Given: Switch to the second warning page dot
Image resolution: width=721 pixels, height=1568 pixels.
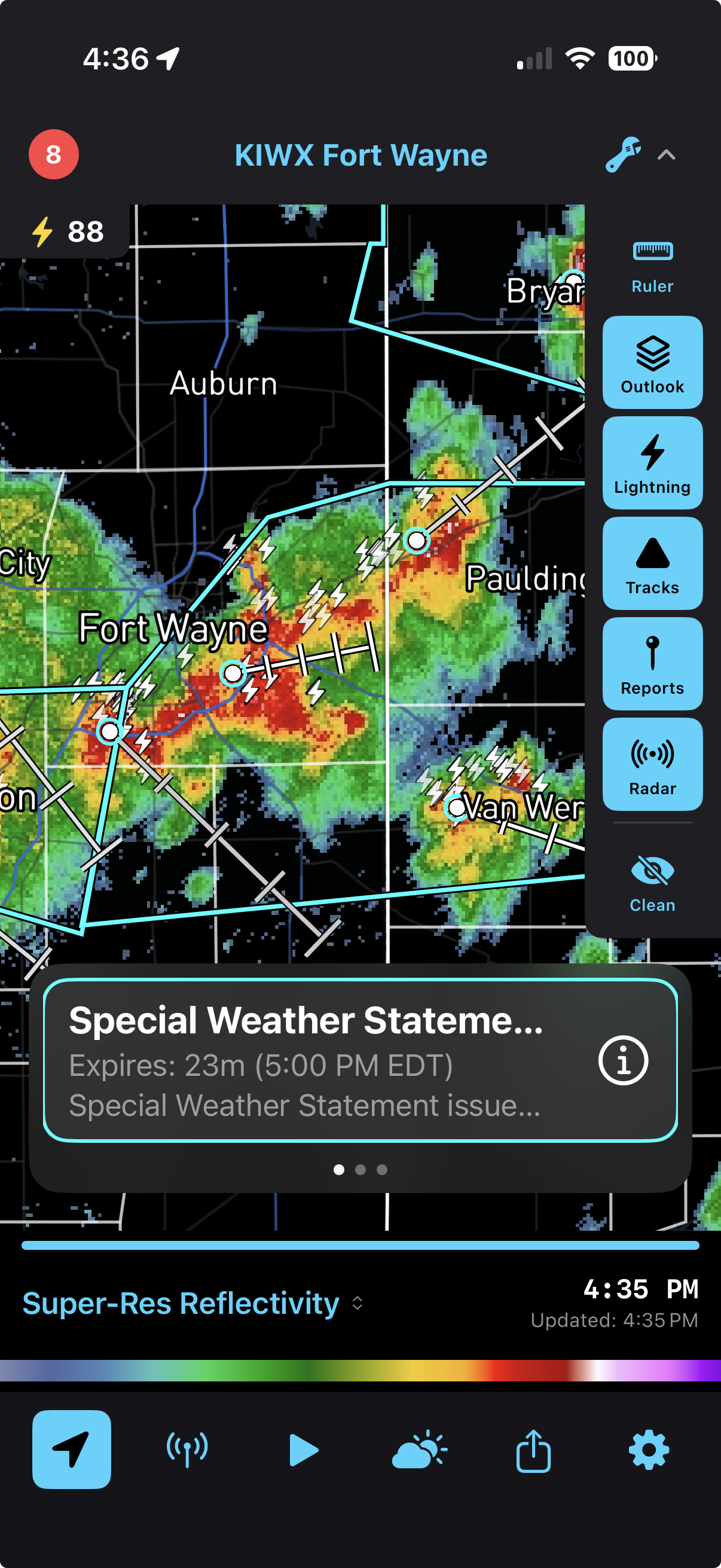Looking at the screenshot, I should click(360, 1169).
